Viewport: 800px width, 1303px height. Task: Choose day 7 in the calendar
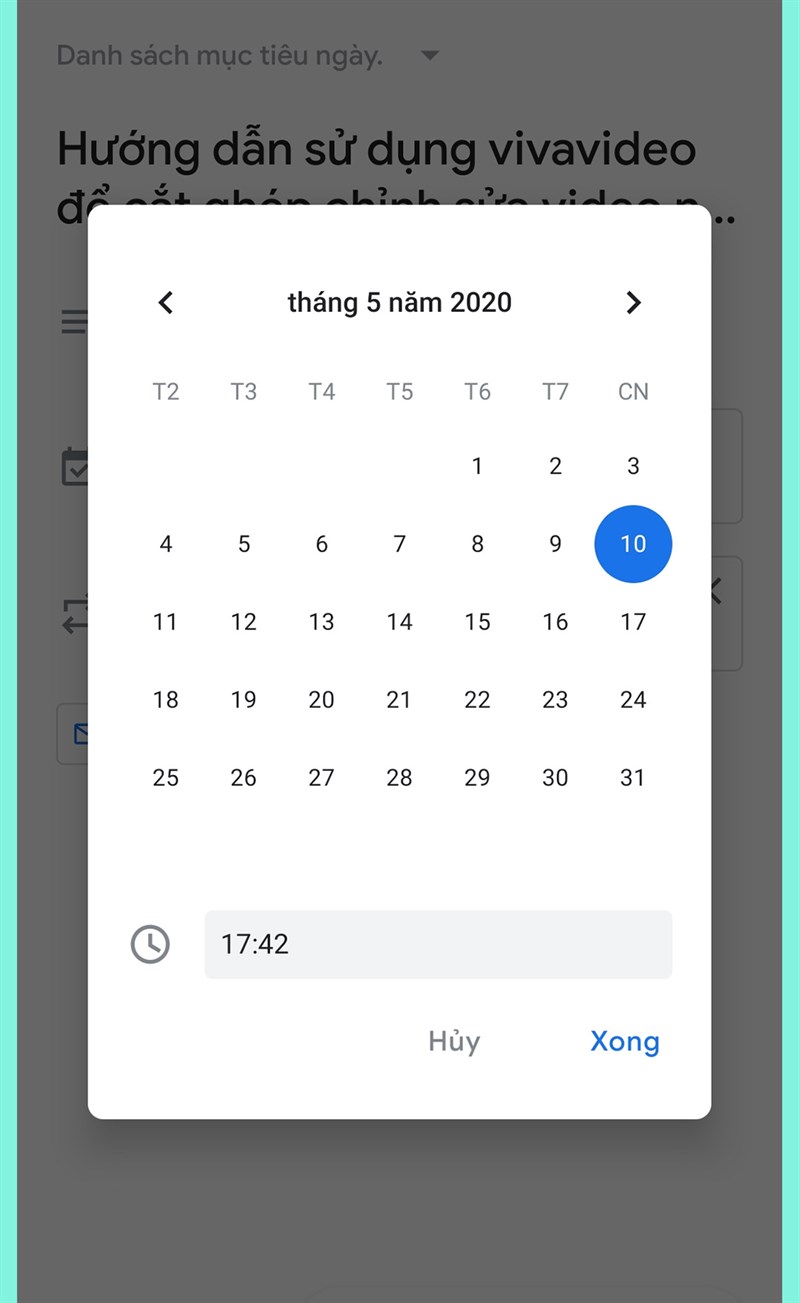(399, 544)
